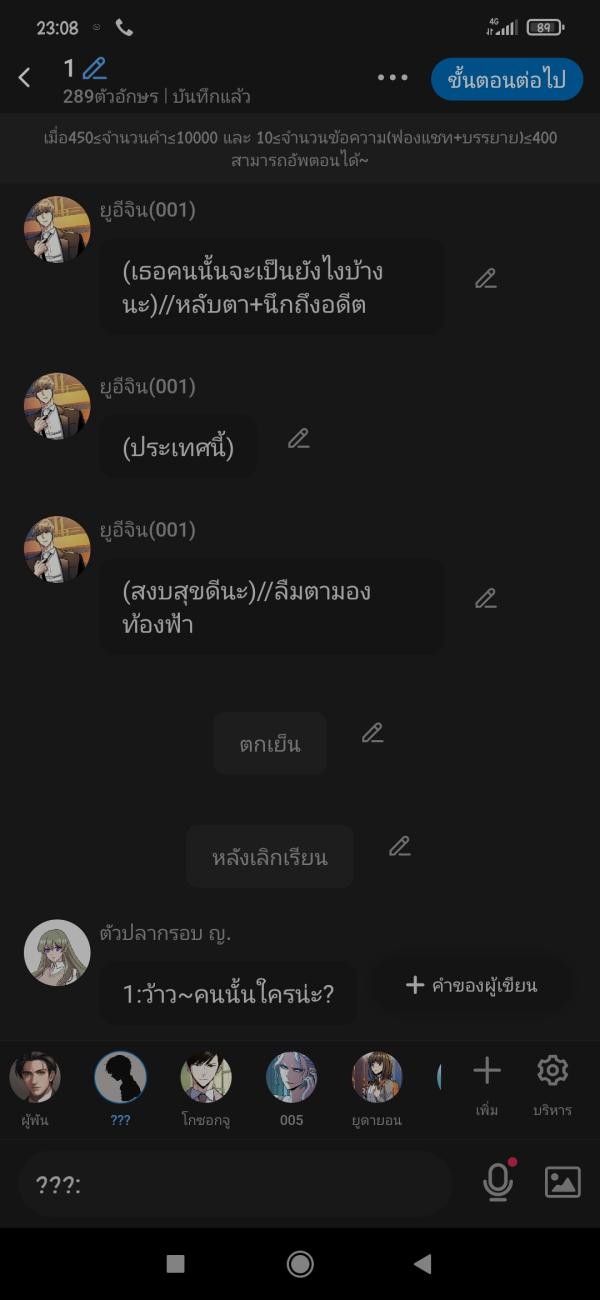This screenshot has height=1300, width=600.
Task: Select the 005 character
Action: [291, 1085]
